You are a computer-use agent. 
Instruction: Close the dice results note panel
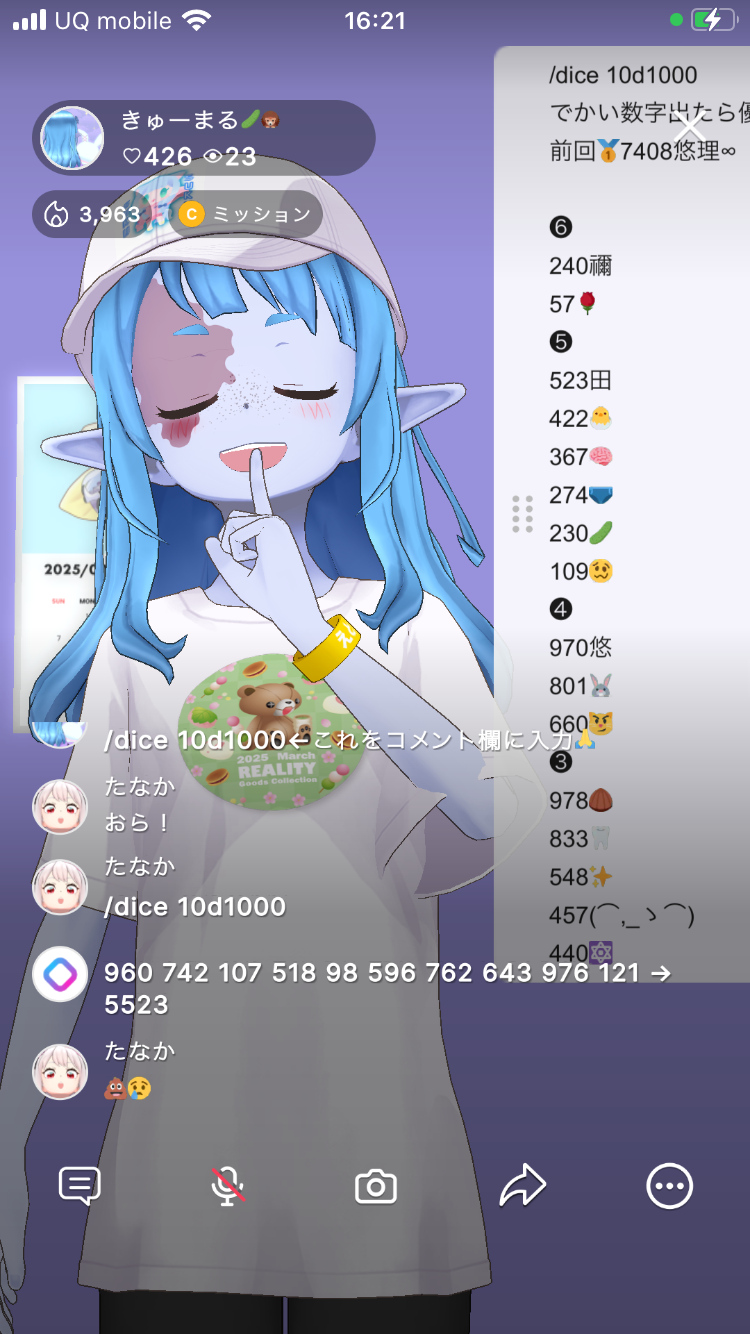coord(689,127)
